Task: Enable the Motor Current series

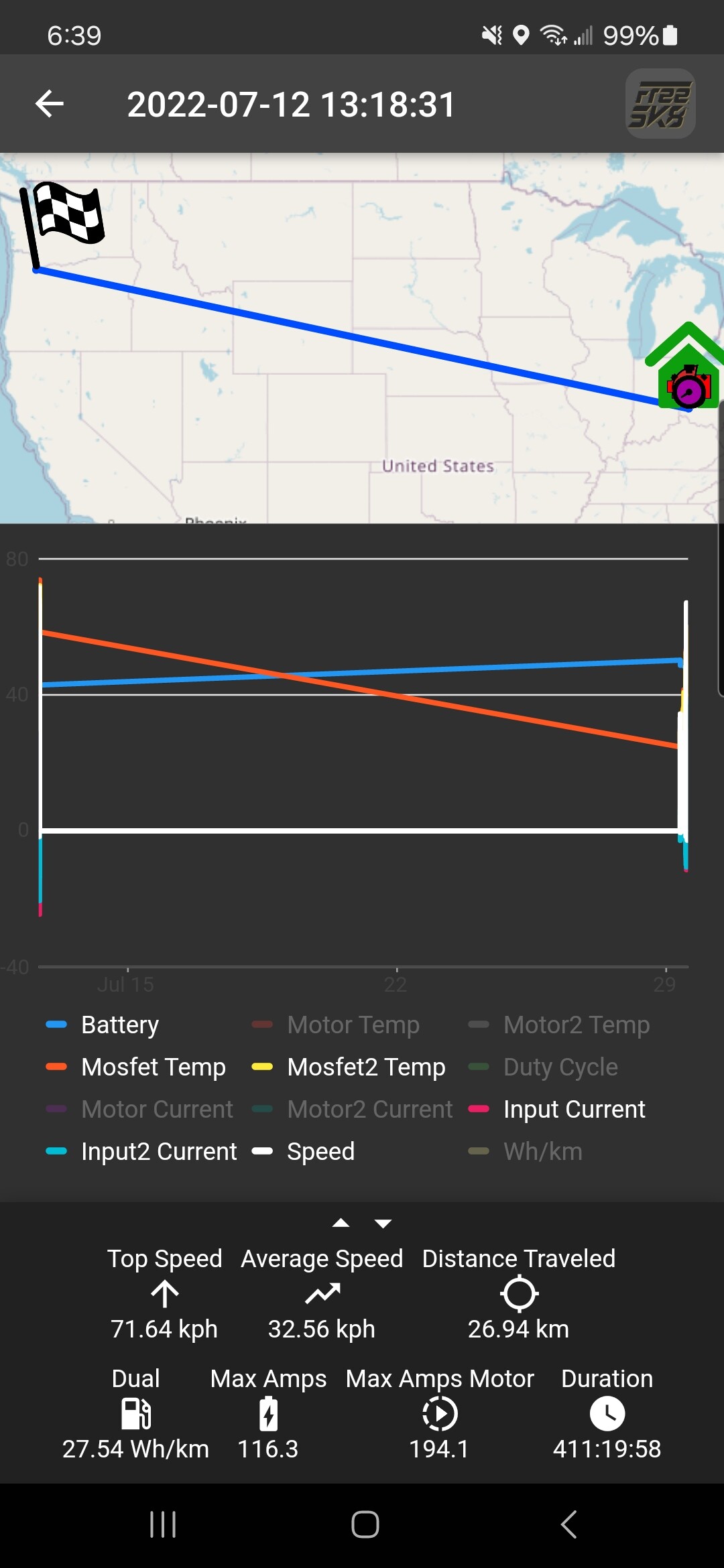Action: (x=139, y=1109)
